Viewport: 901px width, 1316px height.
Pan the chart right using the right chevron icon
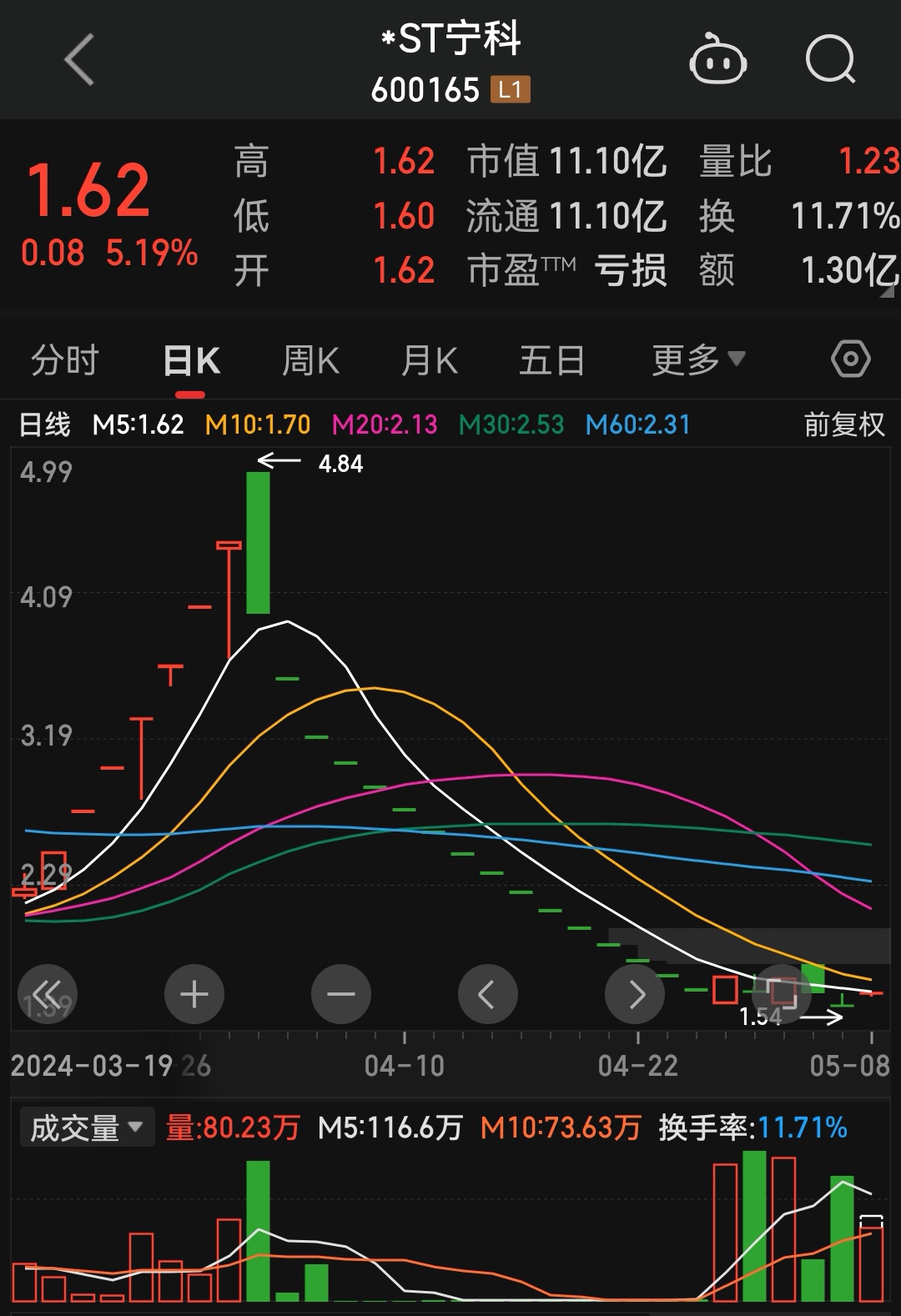(x=635, y=993)
